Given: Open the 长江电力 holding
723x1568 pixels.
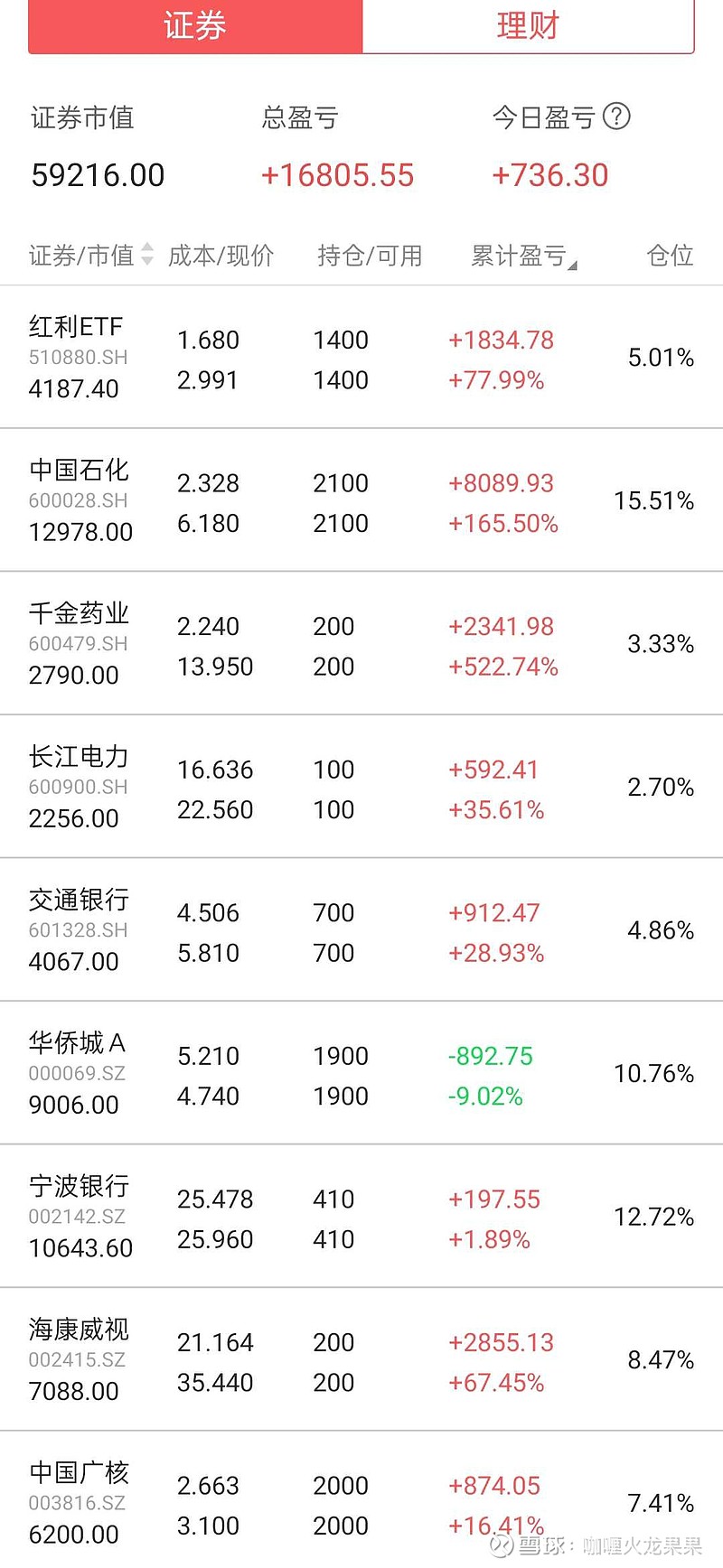Looking at the screenshot, I should point(361,787).
